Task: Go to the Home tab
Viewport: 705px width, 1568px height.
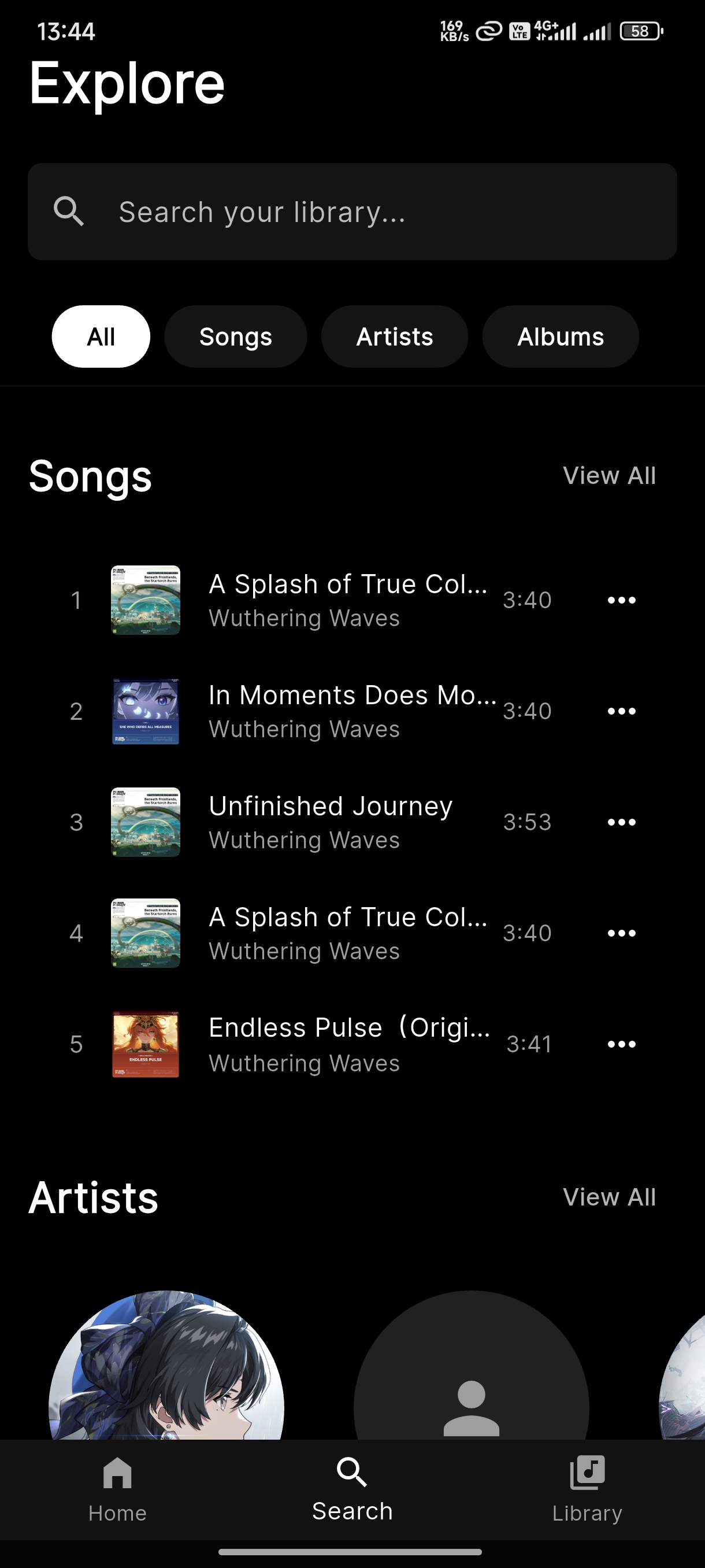Action: click(117, 1489)
